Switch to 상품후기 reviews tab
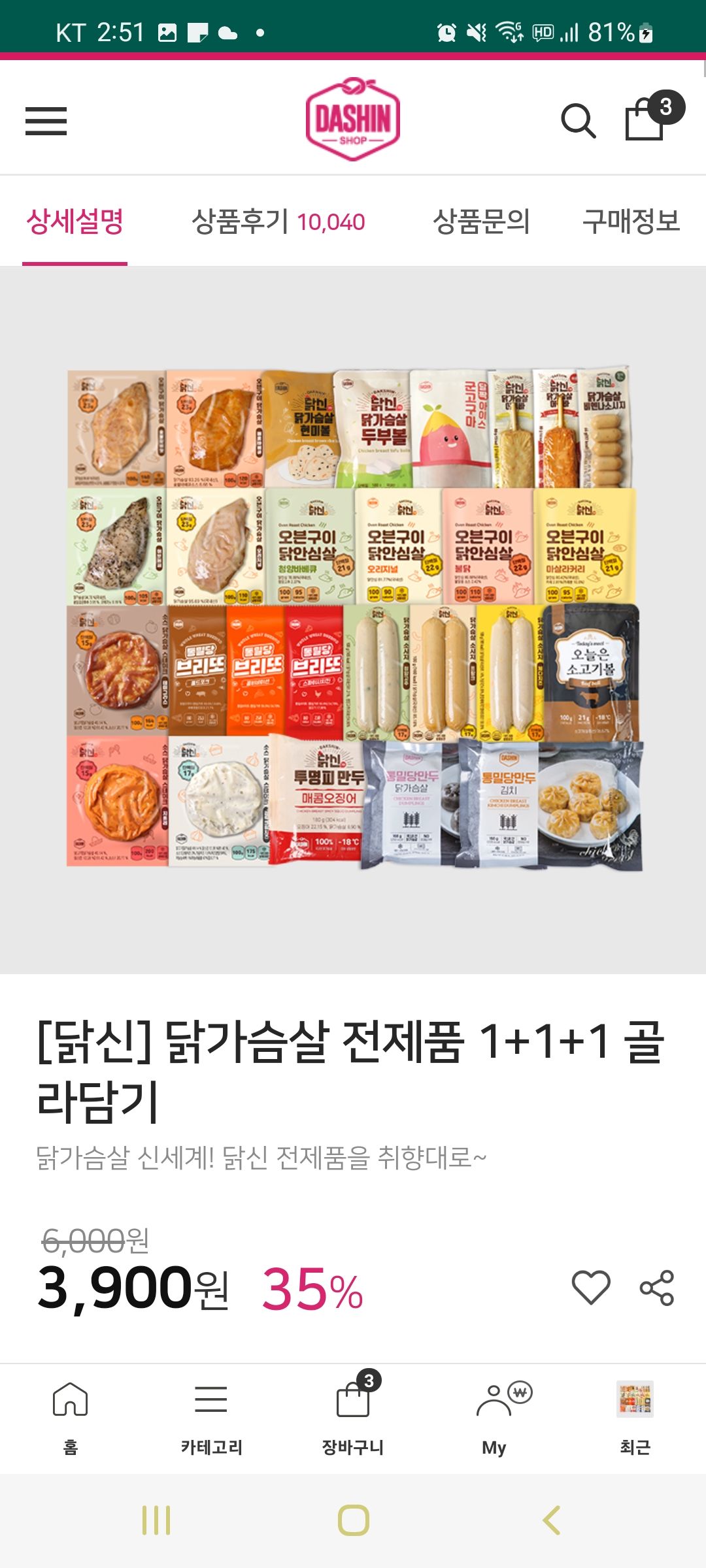The height and width of the screenshot is (1568, 706). (278, 221)
